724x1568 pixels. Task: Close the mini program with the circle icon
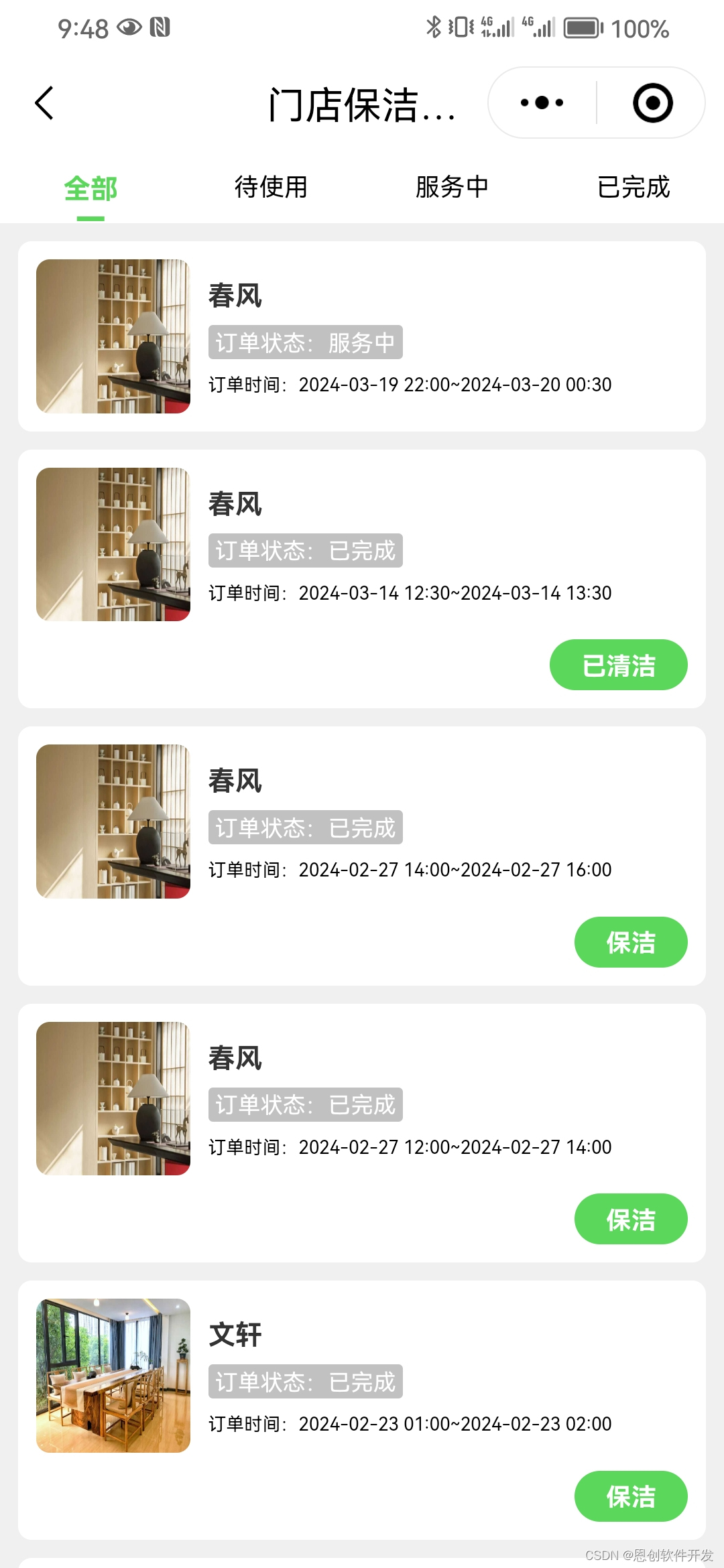652,103
